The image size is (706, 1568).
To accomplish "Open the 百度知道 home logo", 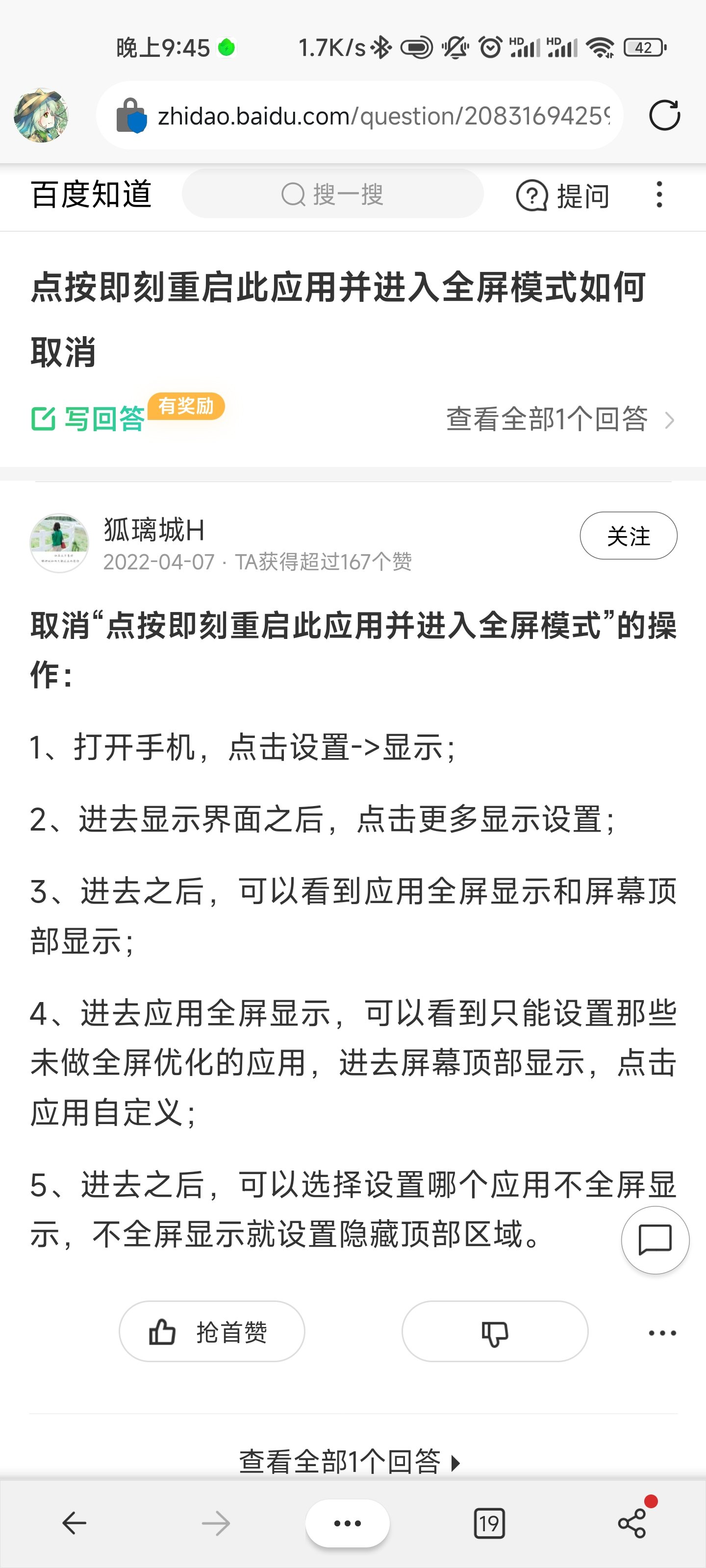I will [x=91, y=195].
